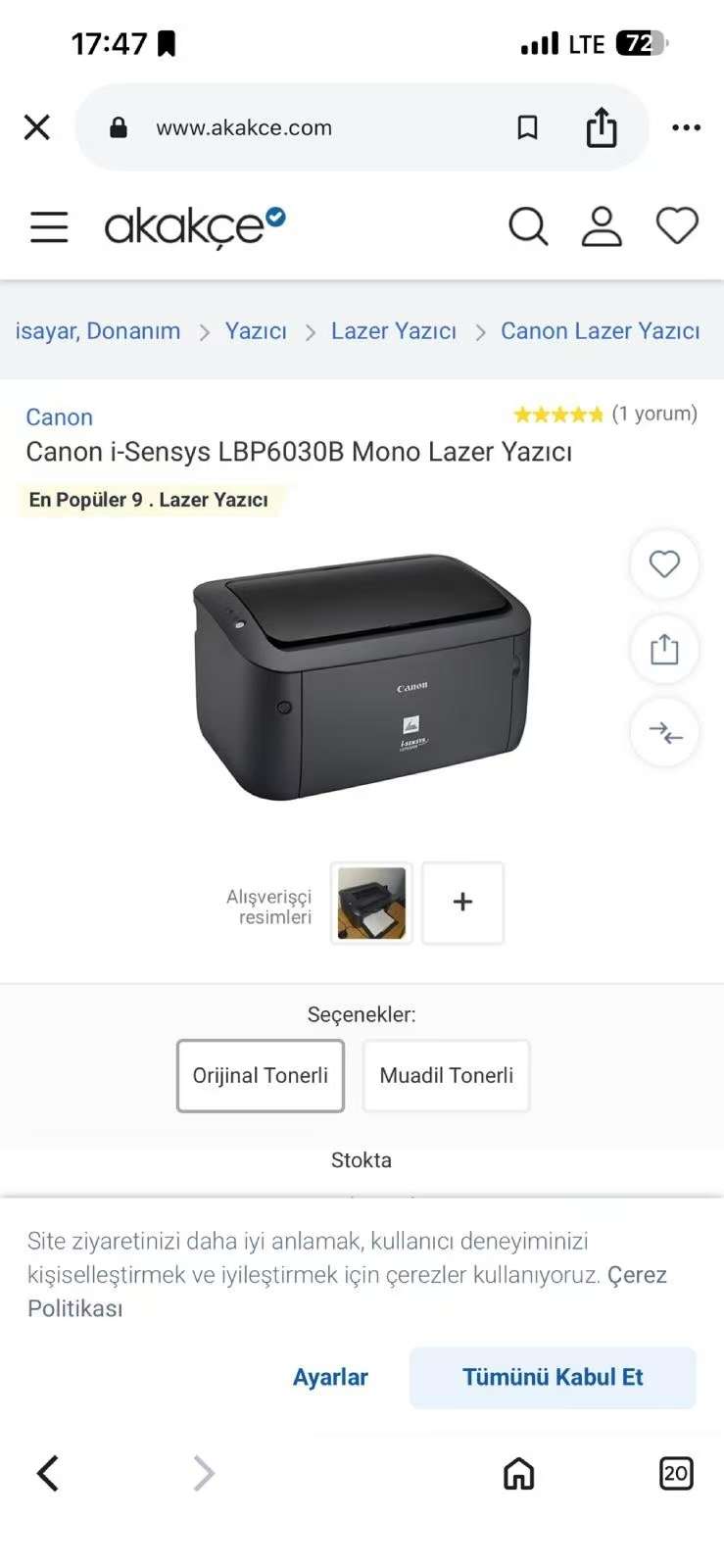Open the browser overflow menu

(x=686, y=127)
